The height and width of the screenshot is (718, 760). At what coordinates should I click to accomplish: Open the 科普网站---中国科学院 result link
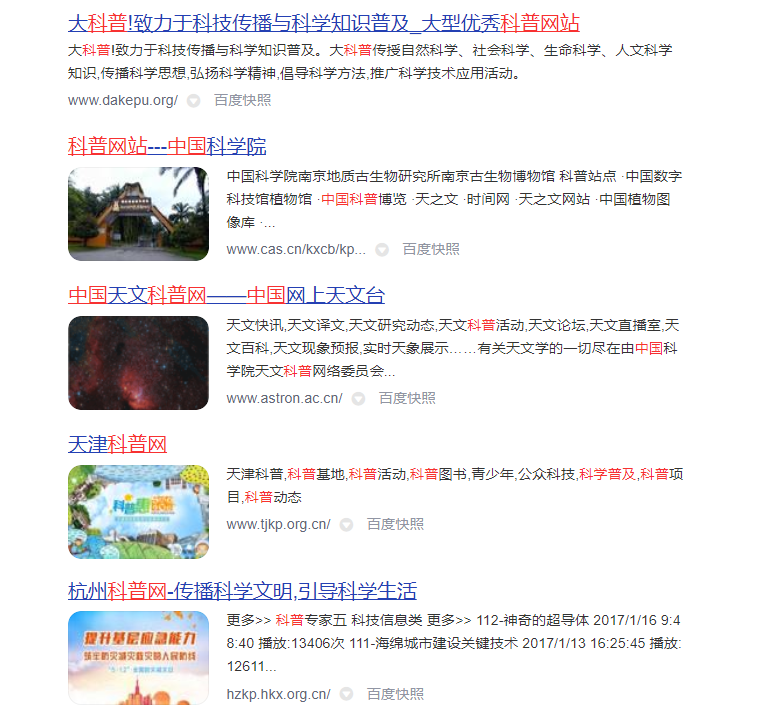coord(167,146)
